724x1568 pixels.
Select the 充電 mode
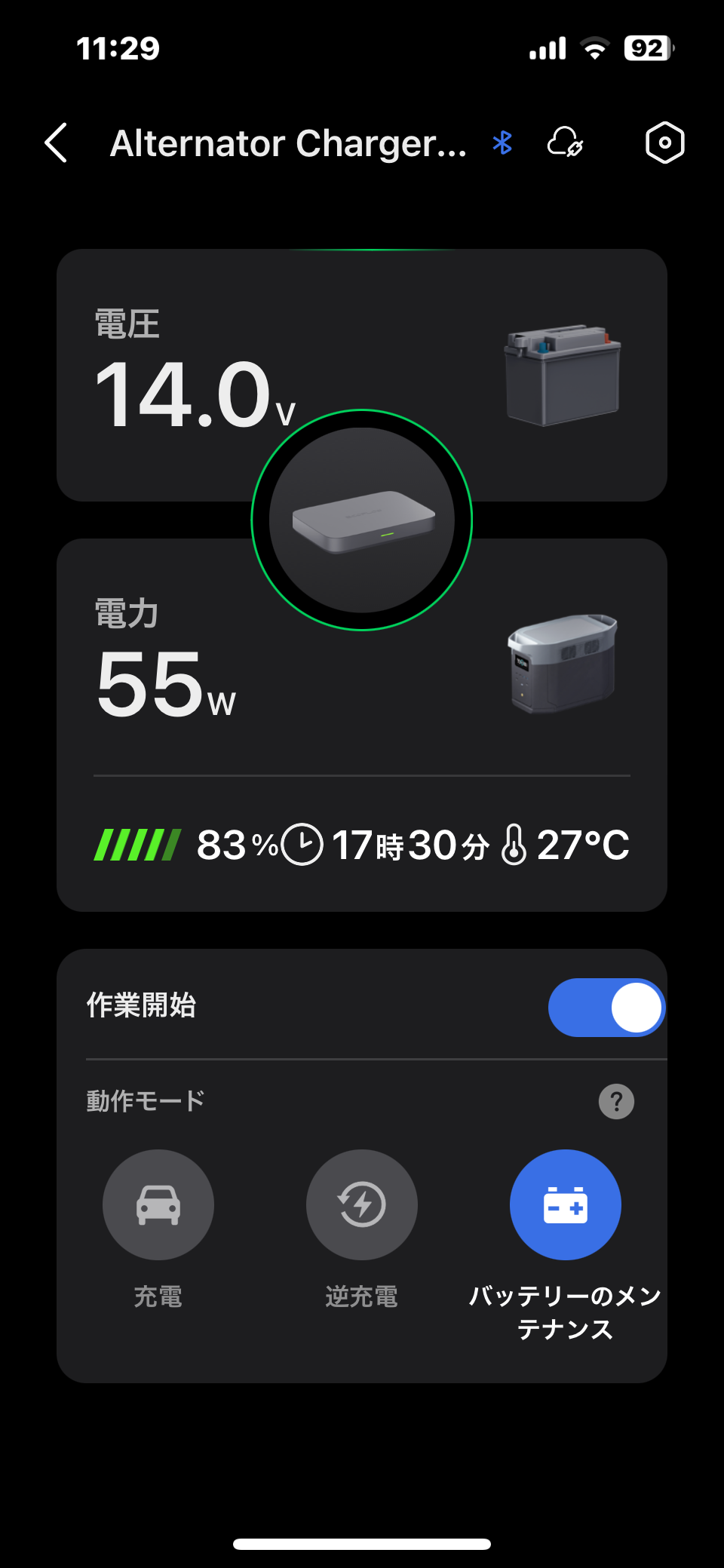pyautogui.click(x=158, y=1204)
